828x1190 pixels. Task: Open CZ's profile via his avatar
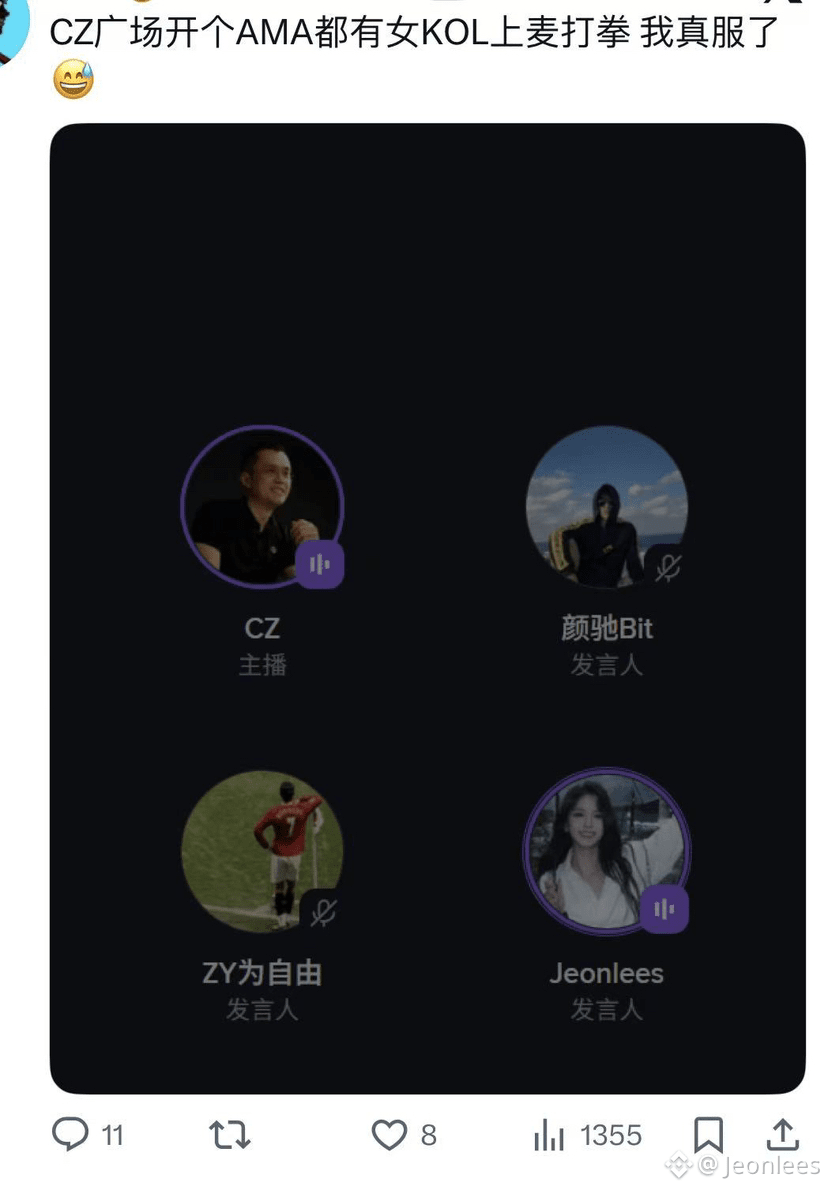(x=262, y=505)
